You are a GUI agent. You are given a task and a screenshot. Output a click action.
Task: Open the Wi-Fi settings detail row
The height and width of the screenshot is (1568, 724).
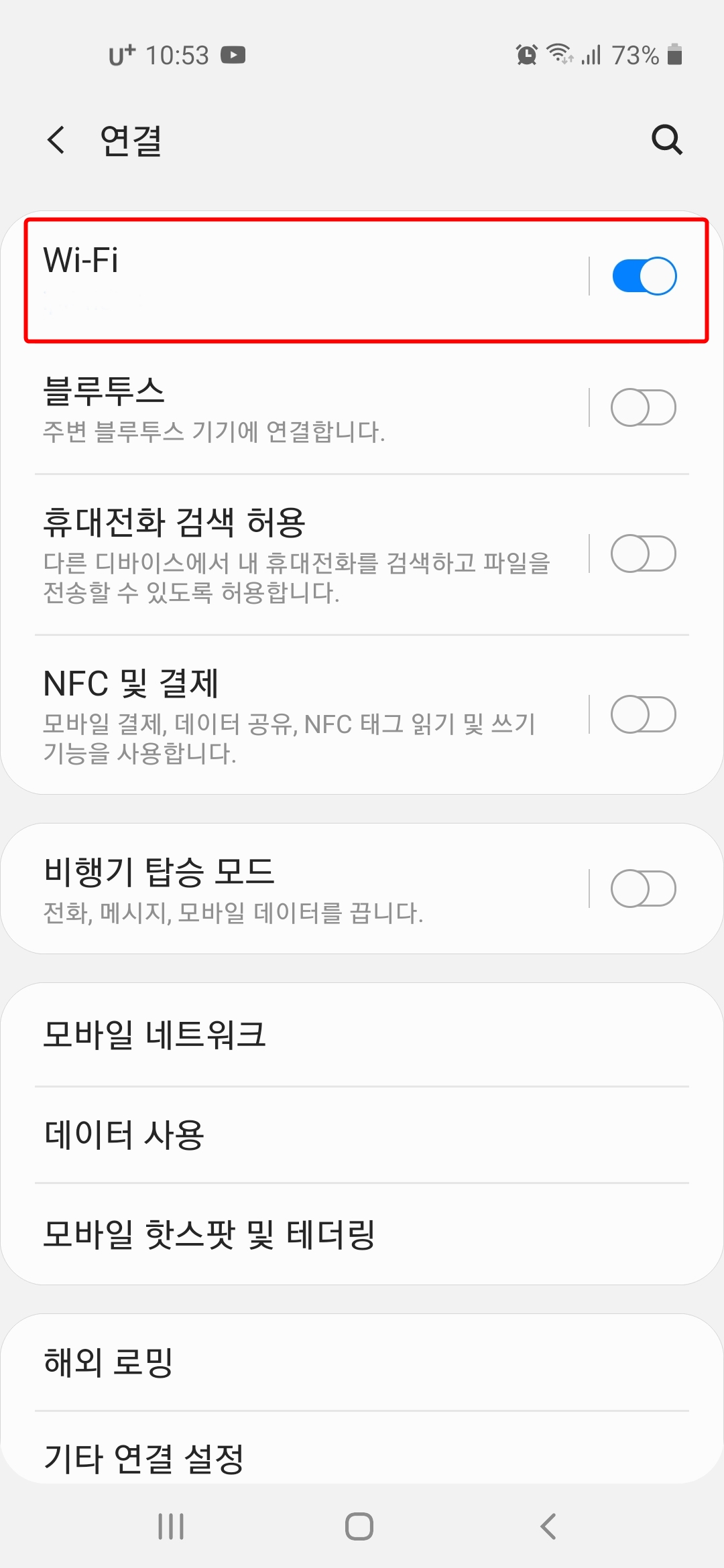268,276
